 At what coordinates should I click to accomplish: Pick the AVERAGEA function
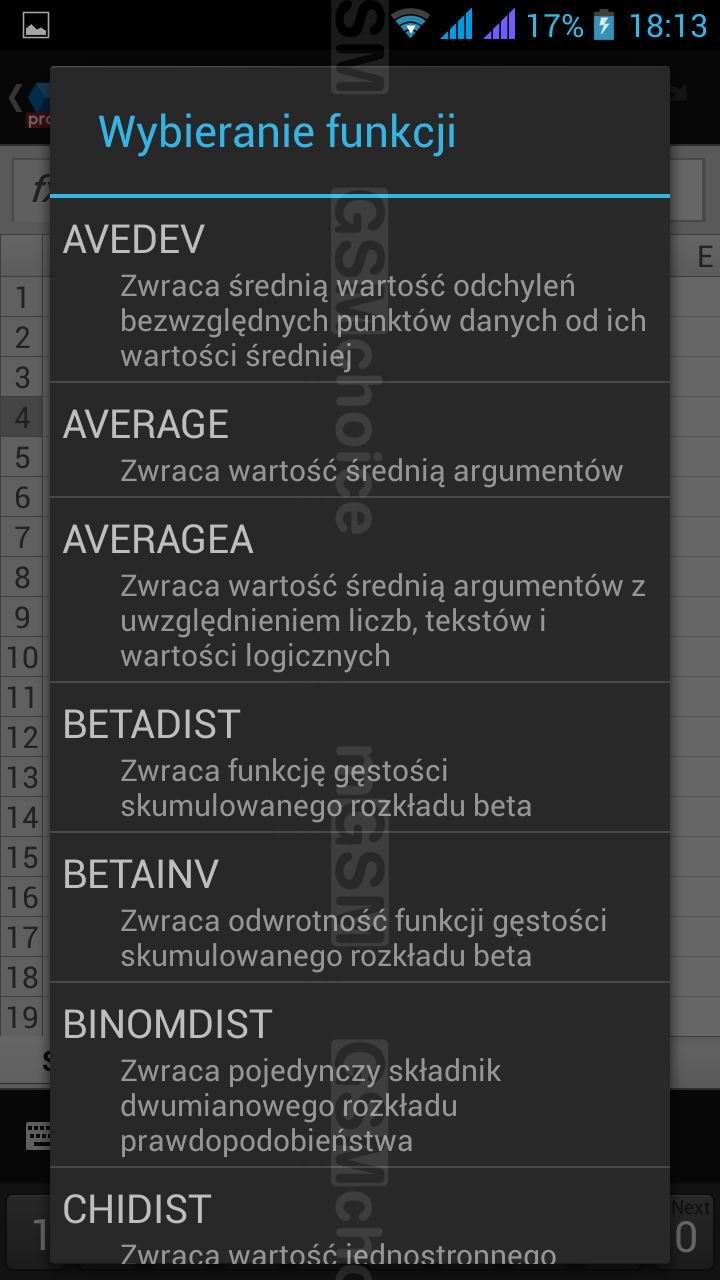[360, 590]
